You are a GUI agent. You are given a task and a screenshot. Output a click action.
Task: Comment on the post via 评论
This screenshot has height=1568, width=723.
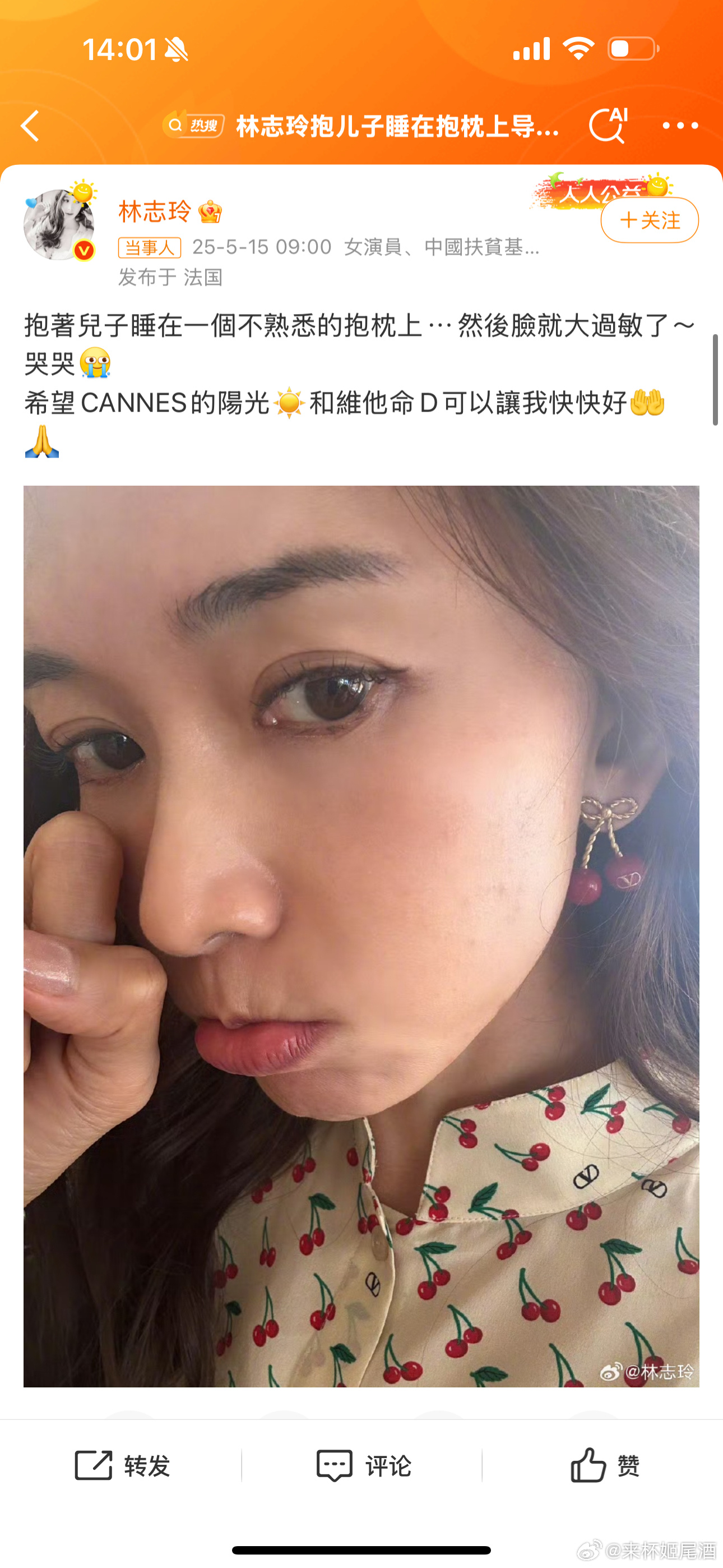[x=363, y=1466]
